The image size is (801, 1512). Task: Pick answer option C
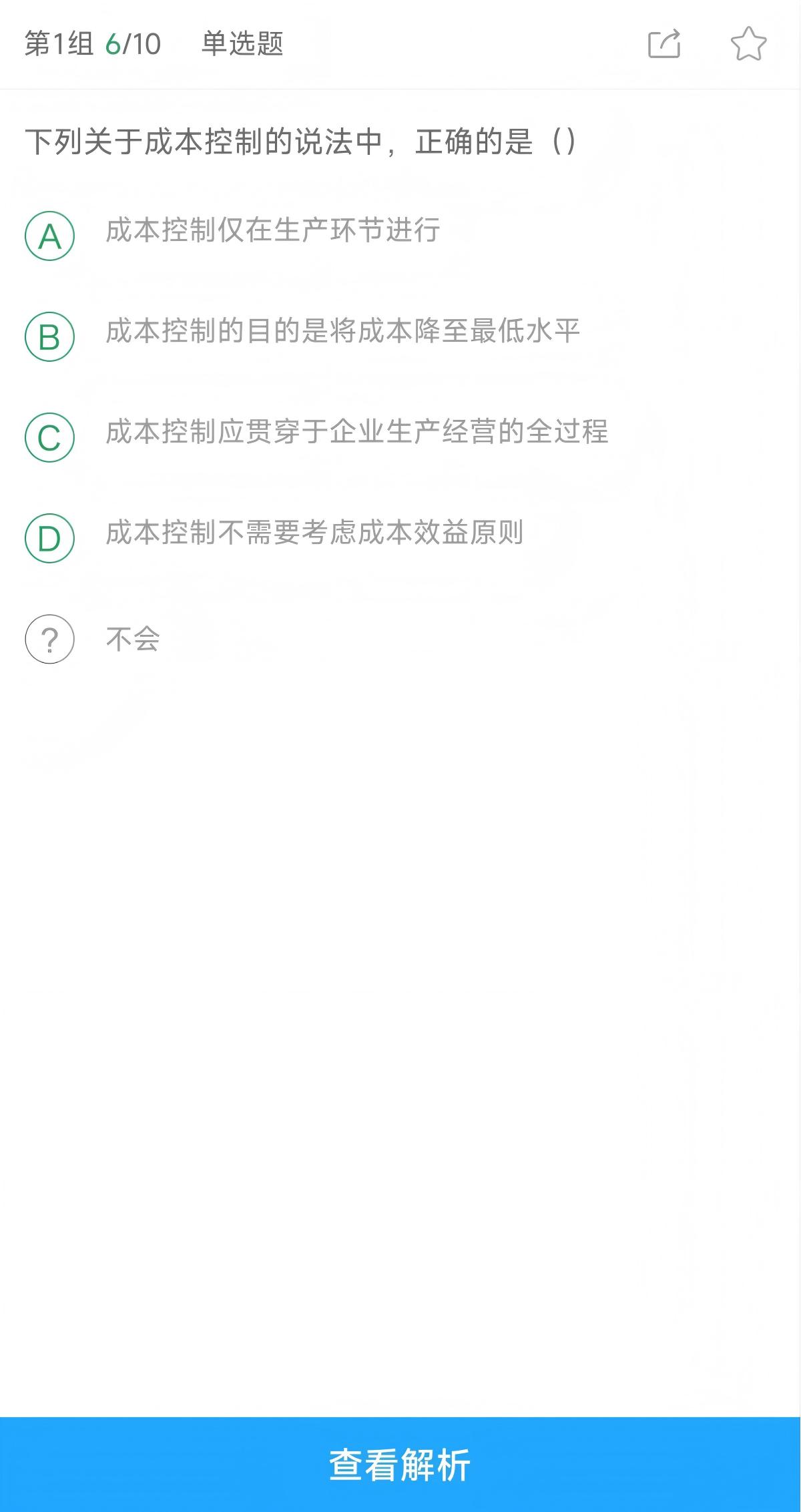tap(49, 437)
